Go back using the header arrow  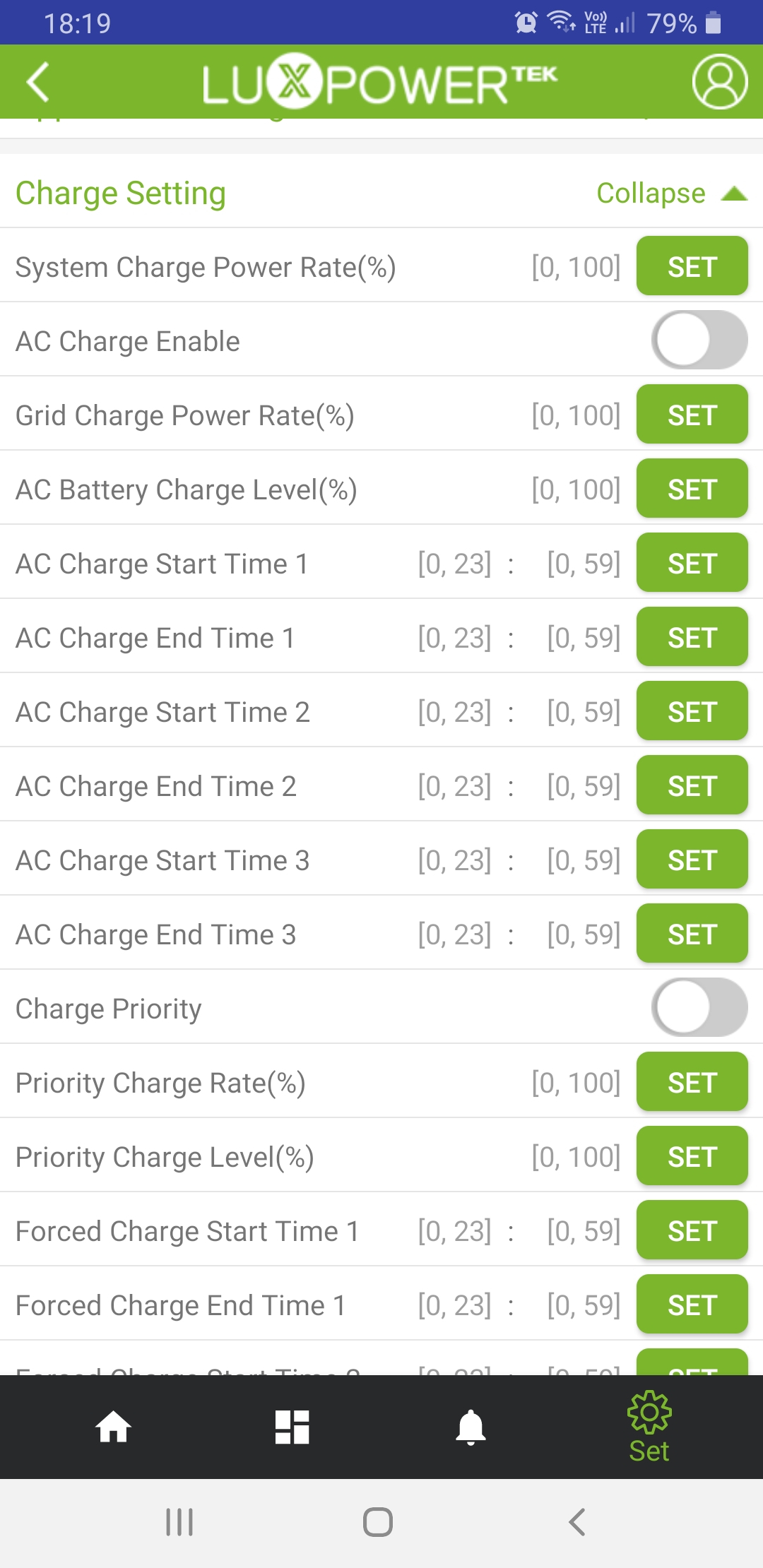[x=38, y=82]
